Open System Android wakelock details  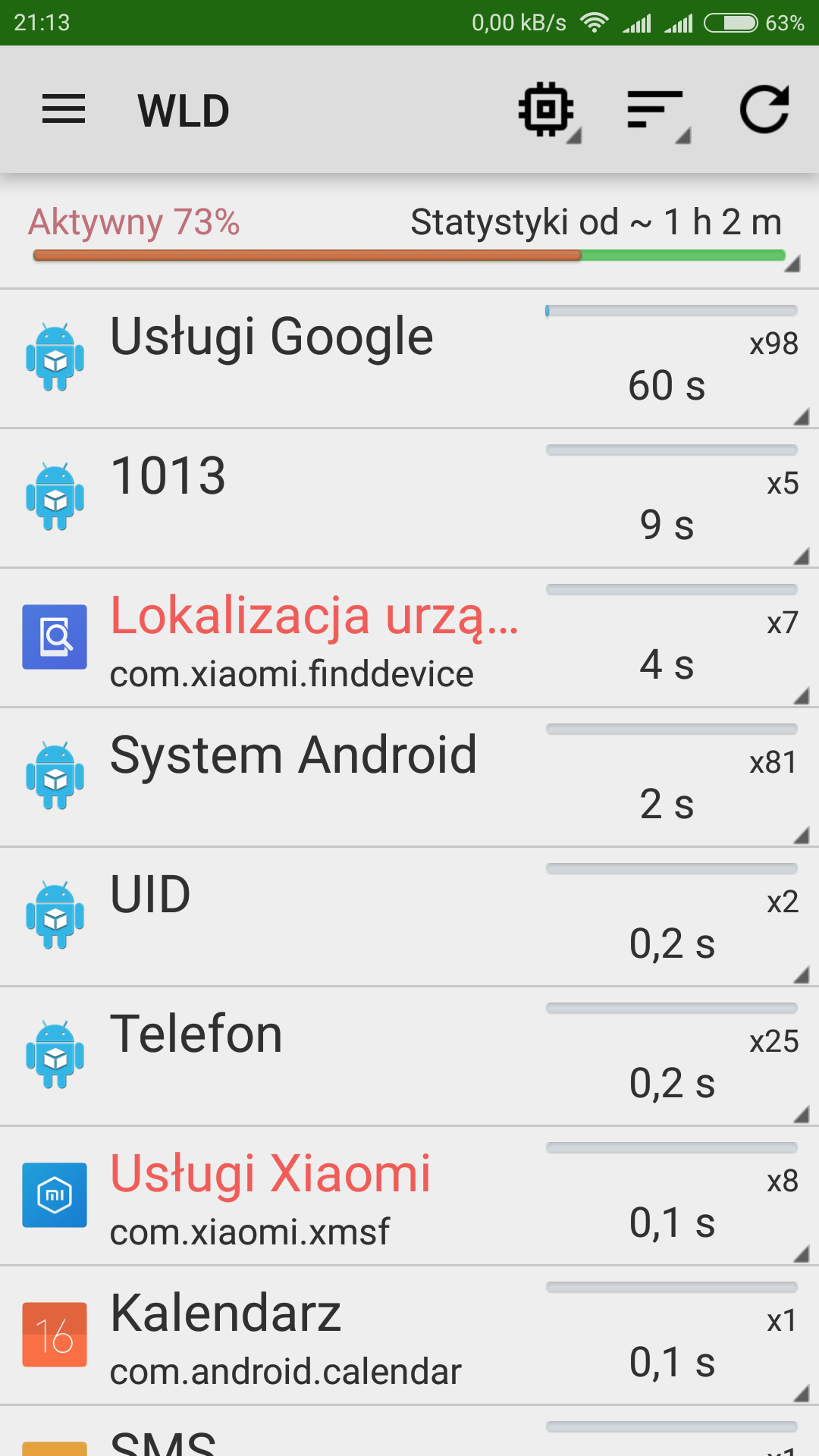(x=409, y=777)
